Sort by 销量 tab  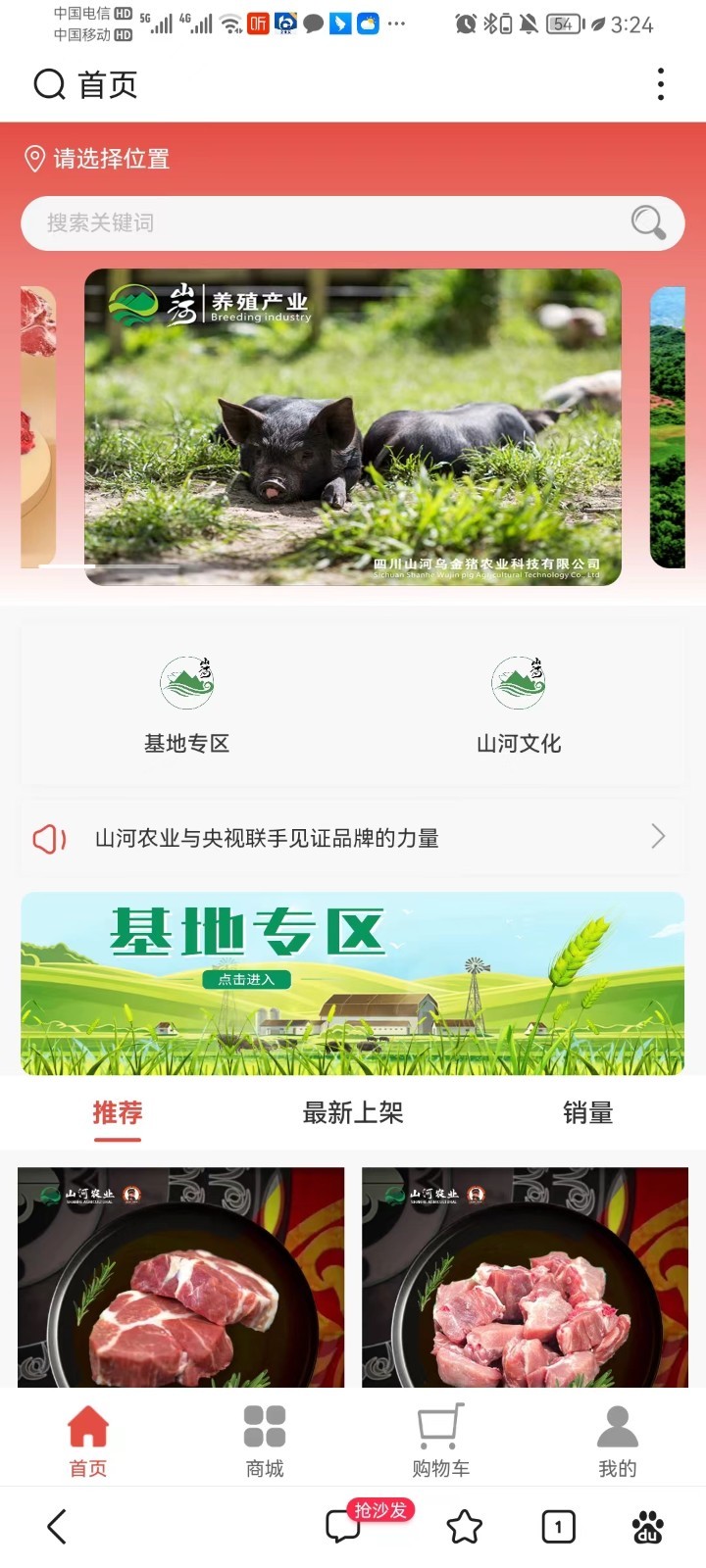point(587,1113)
